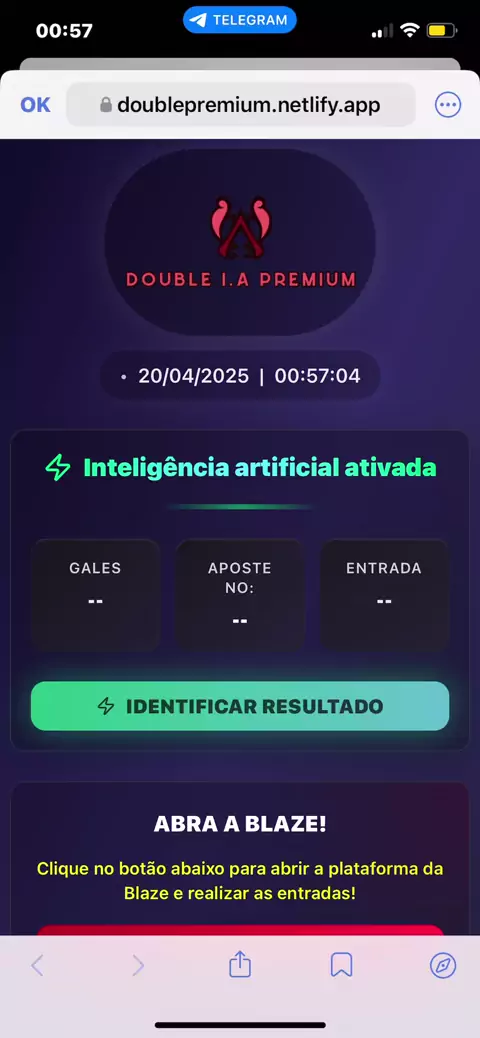The image size is (480, 1038).
Task: Tap the doublepremium.netlify.app address bar
Action: click(241, 105)
